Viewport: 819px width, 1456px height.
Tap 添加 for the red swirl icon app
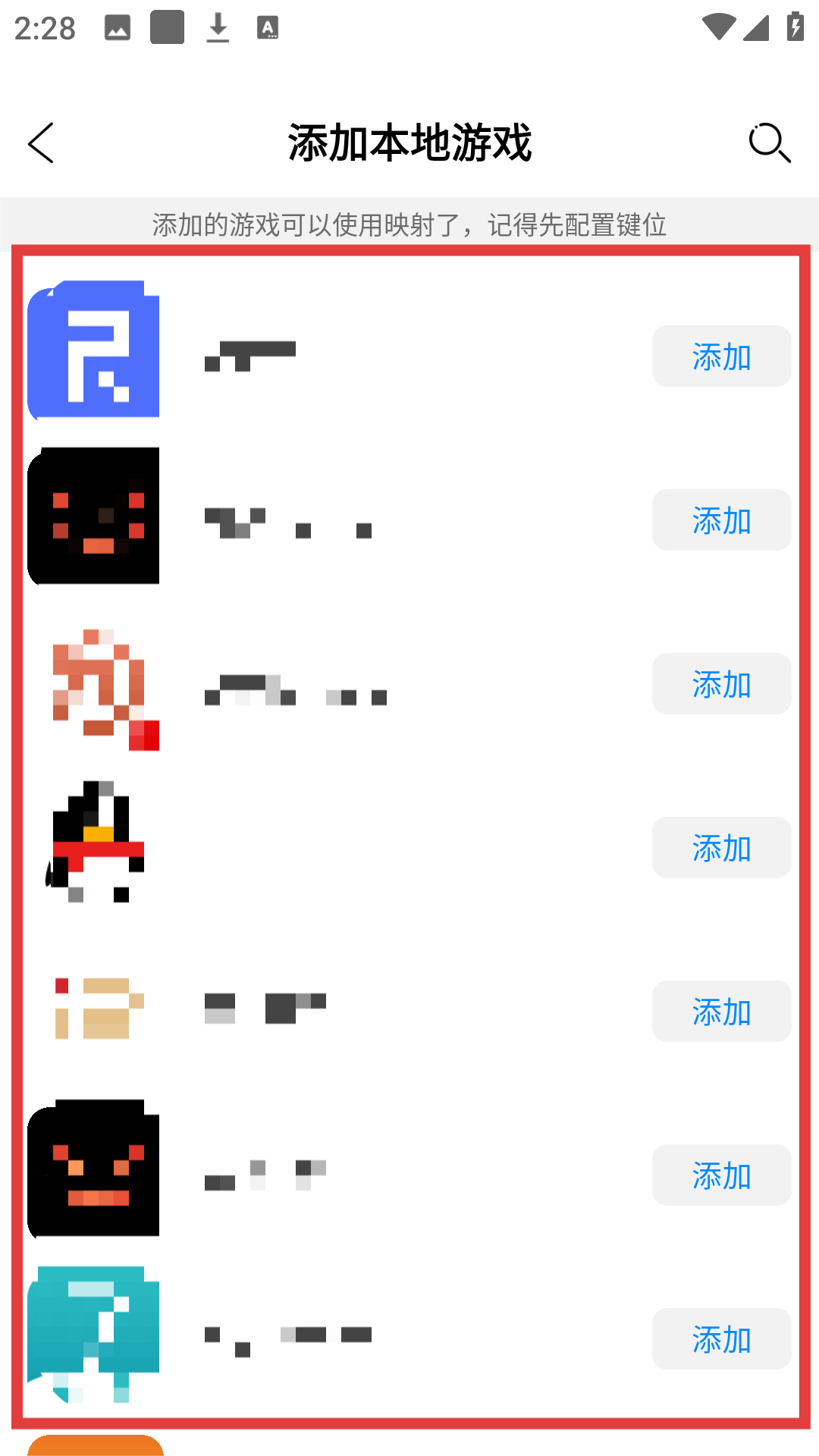pos(721,684)
